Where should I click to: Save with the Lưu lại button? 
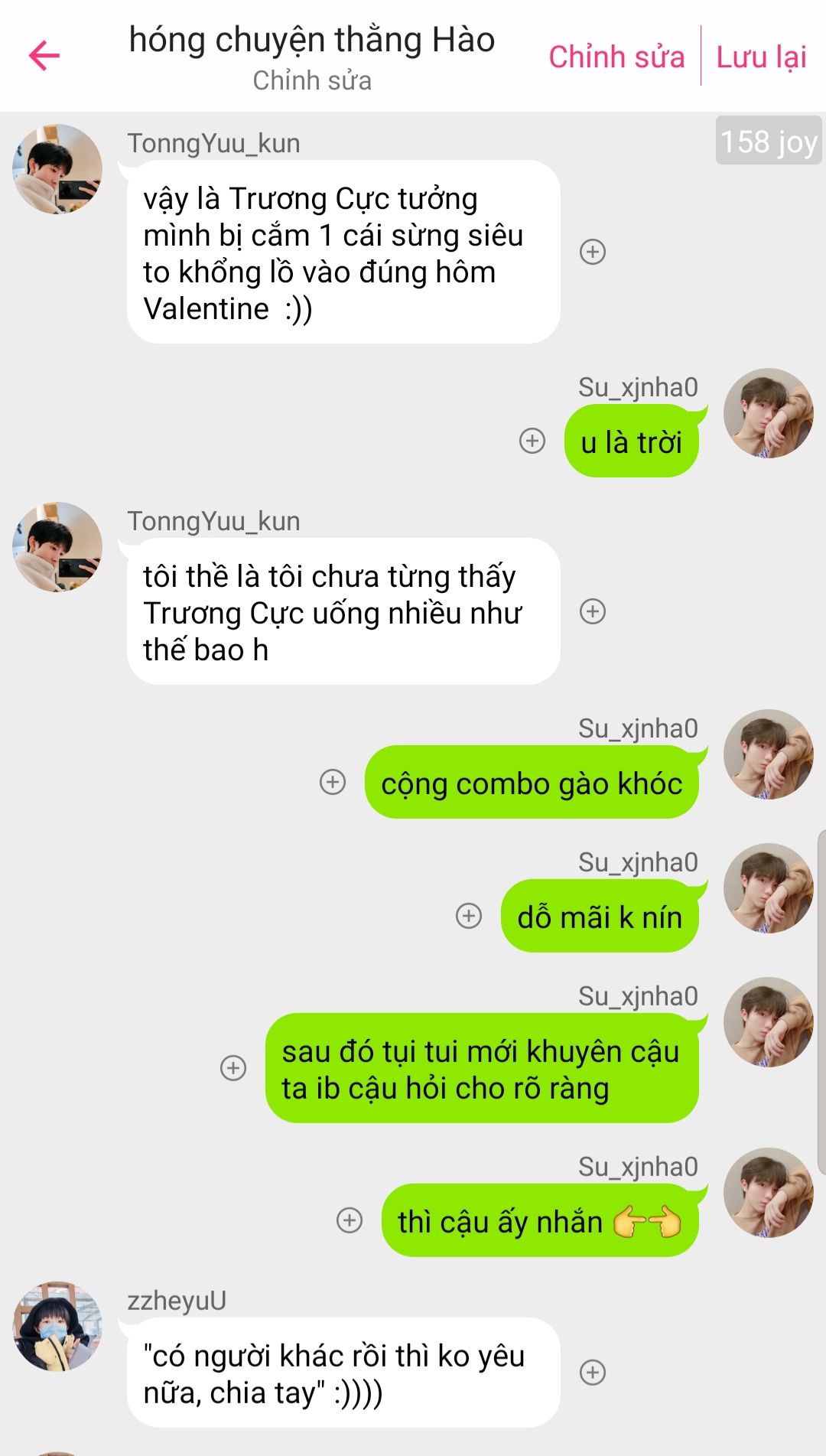(x=761, y=57)
